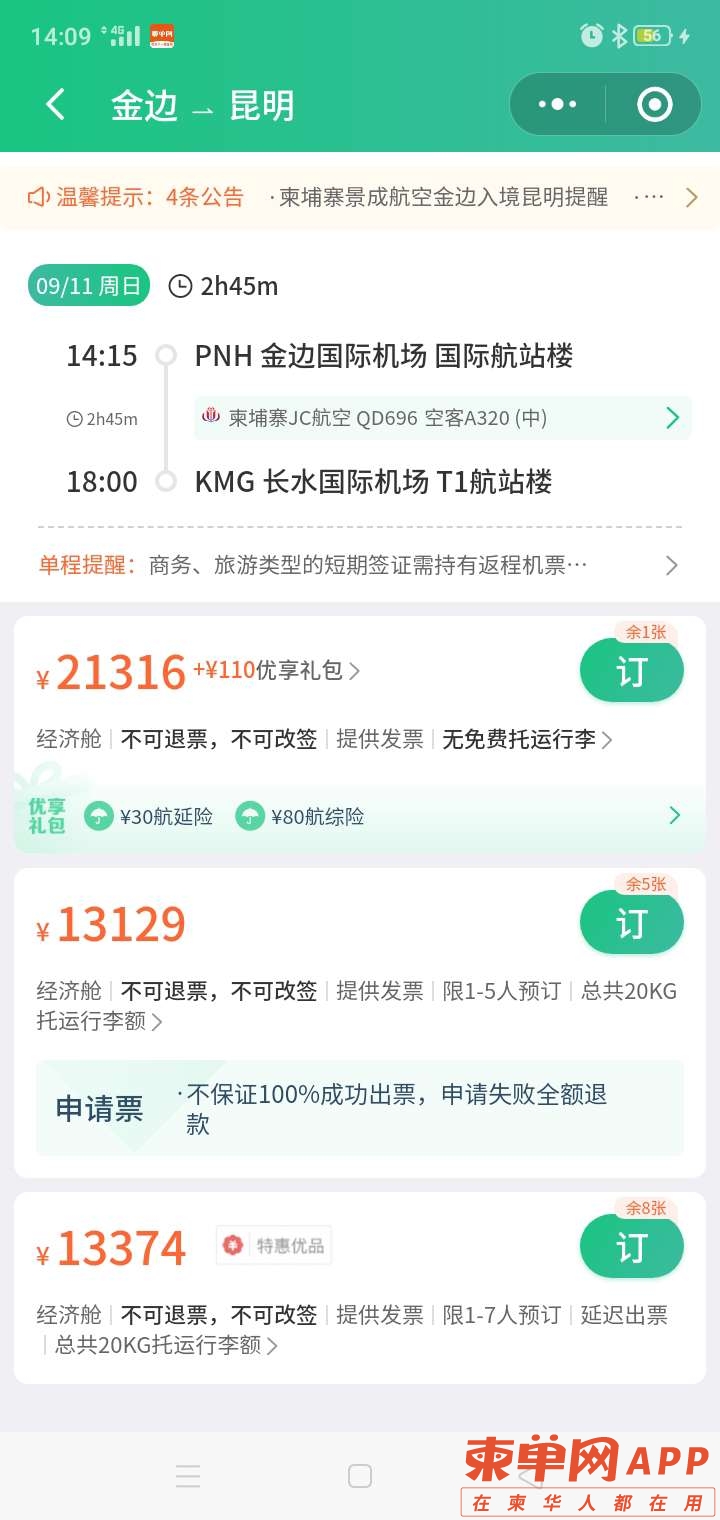
Task: Book the ¥13374 特惠优品 fare
Action: tap(631, 1247)
